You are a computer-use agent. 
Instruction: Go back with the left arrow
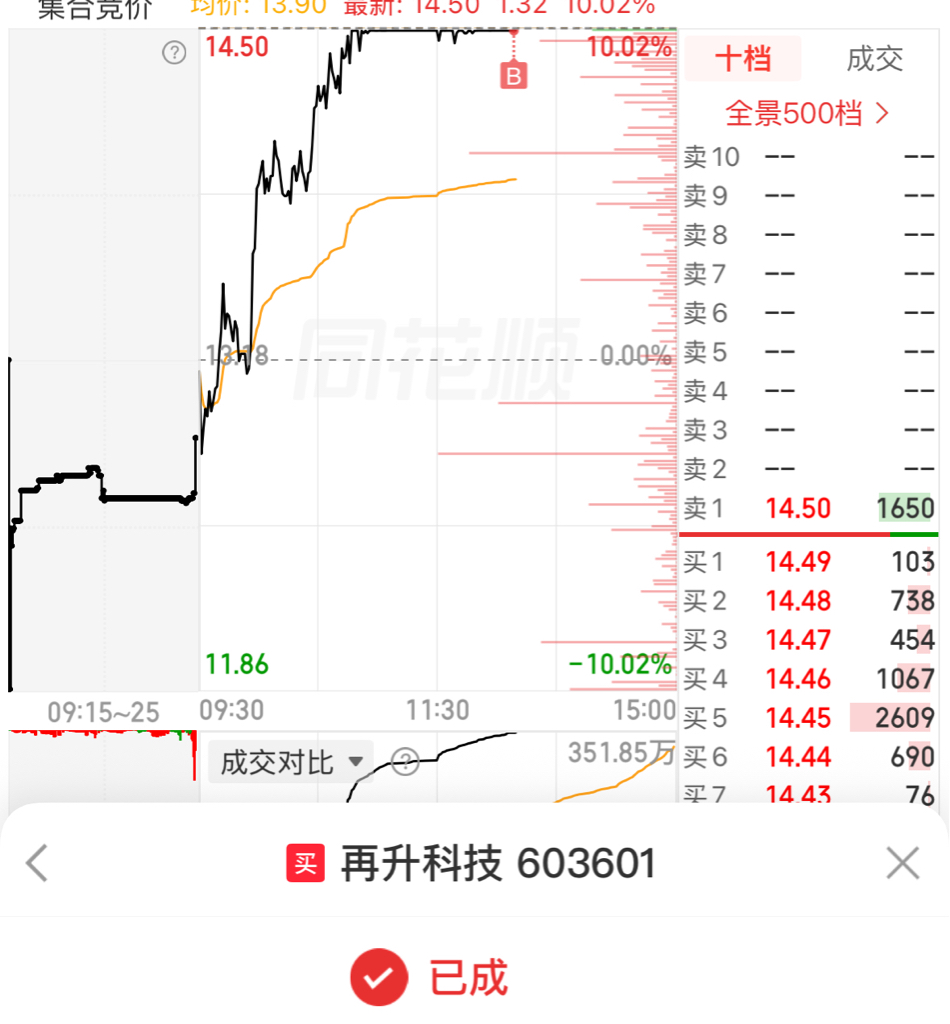click(37, 863)
